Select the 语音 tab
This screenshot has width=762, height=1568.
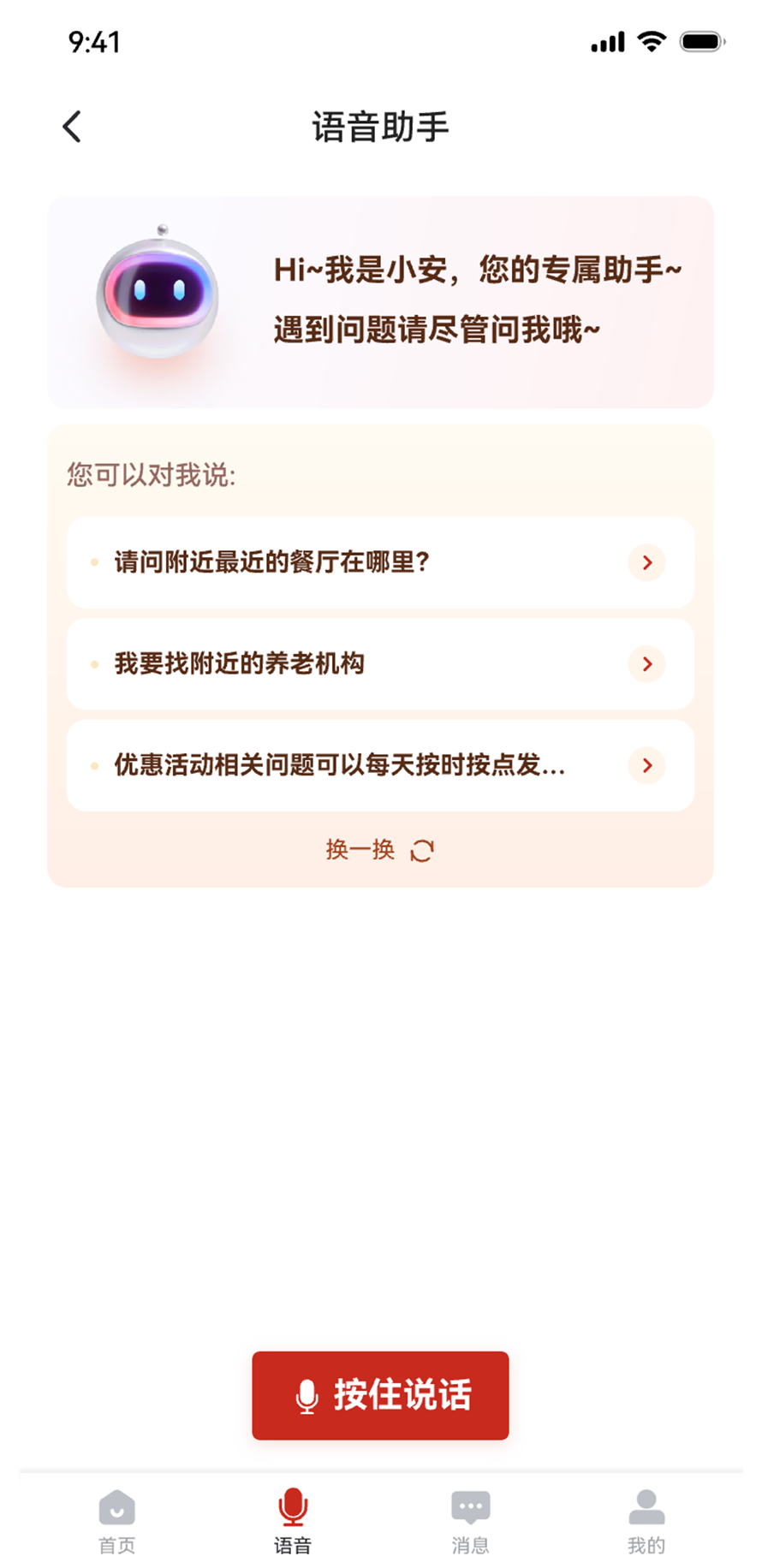(x=293, y=1521)
